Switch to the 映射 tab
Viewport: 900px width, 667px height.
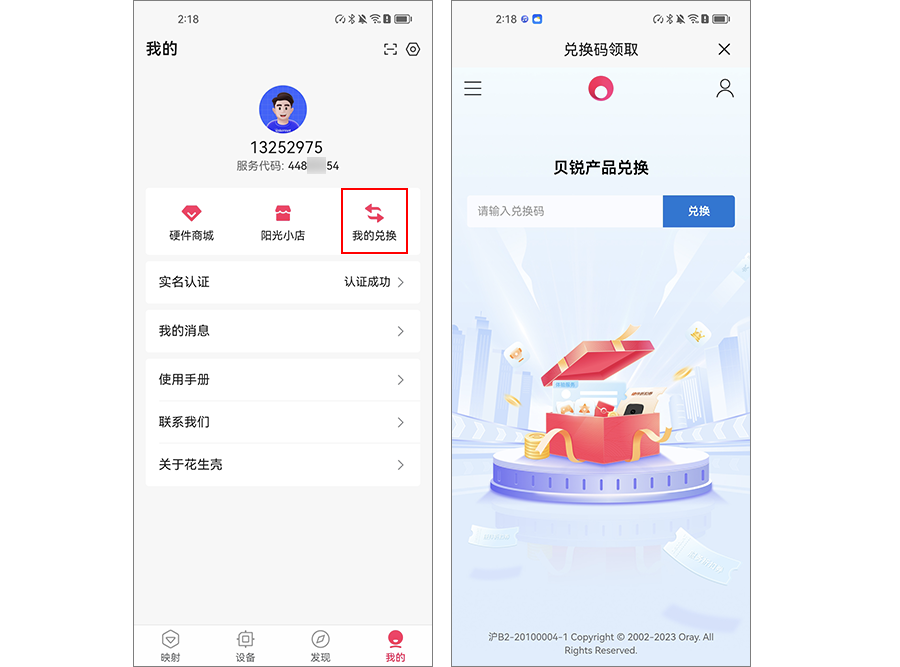pyautogui.click(x=171, y=645)
